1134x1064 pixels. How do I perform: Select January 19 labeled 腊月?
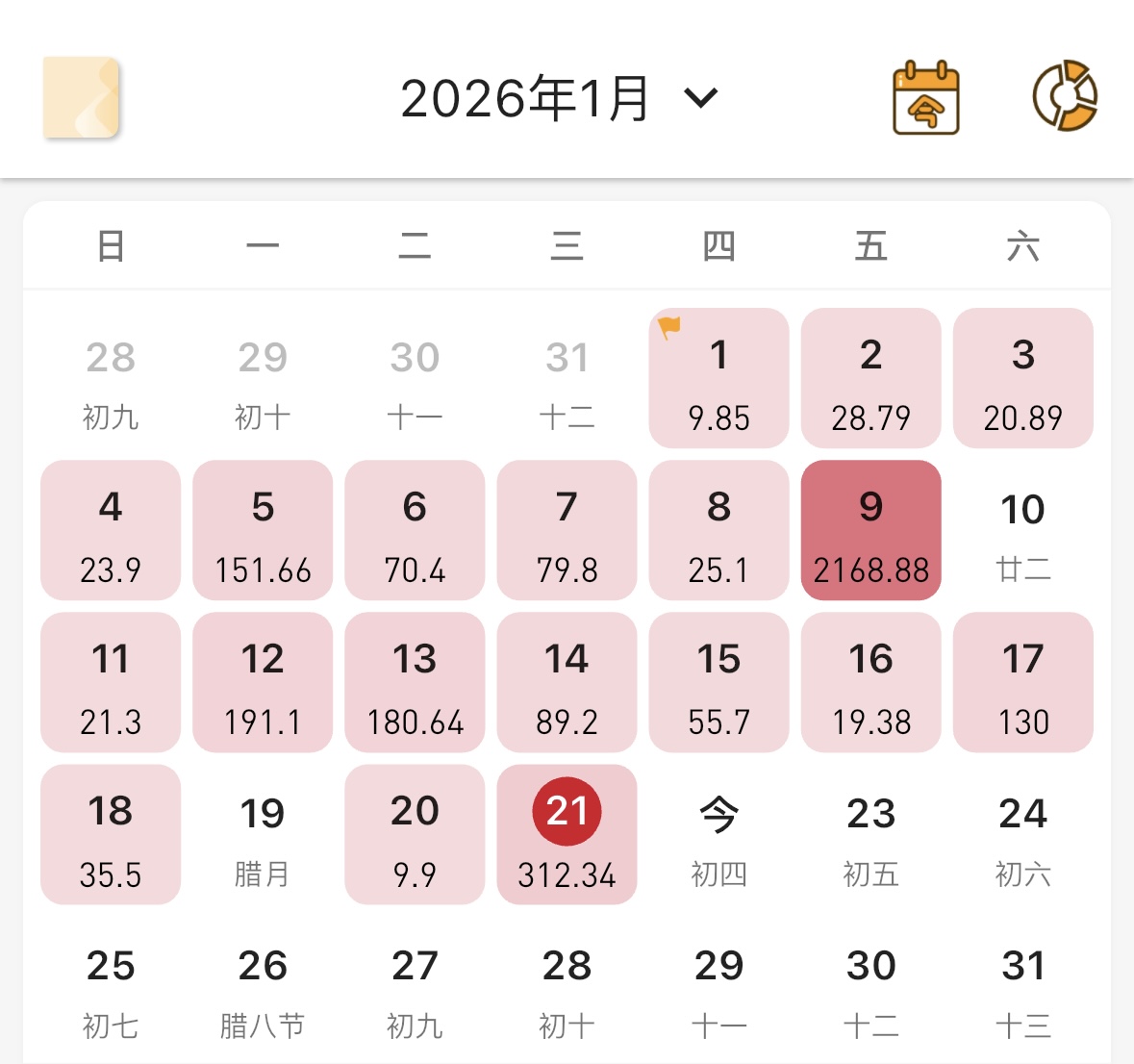tap(263, 835)
